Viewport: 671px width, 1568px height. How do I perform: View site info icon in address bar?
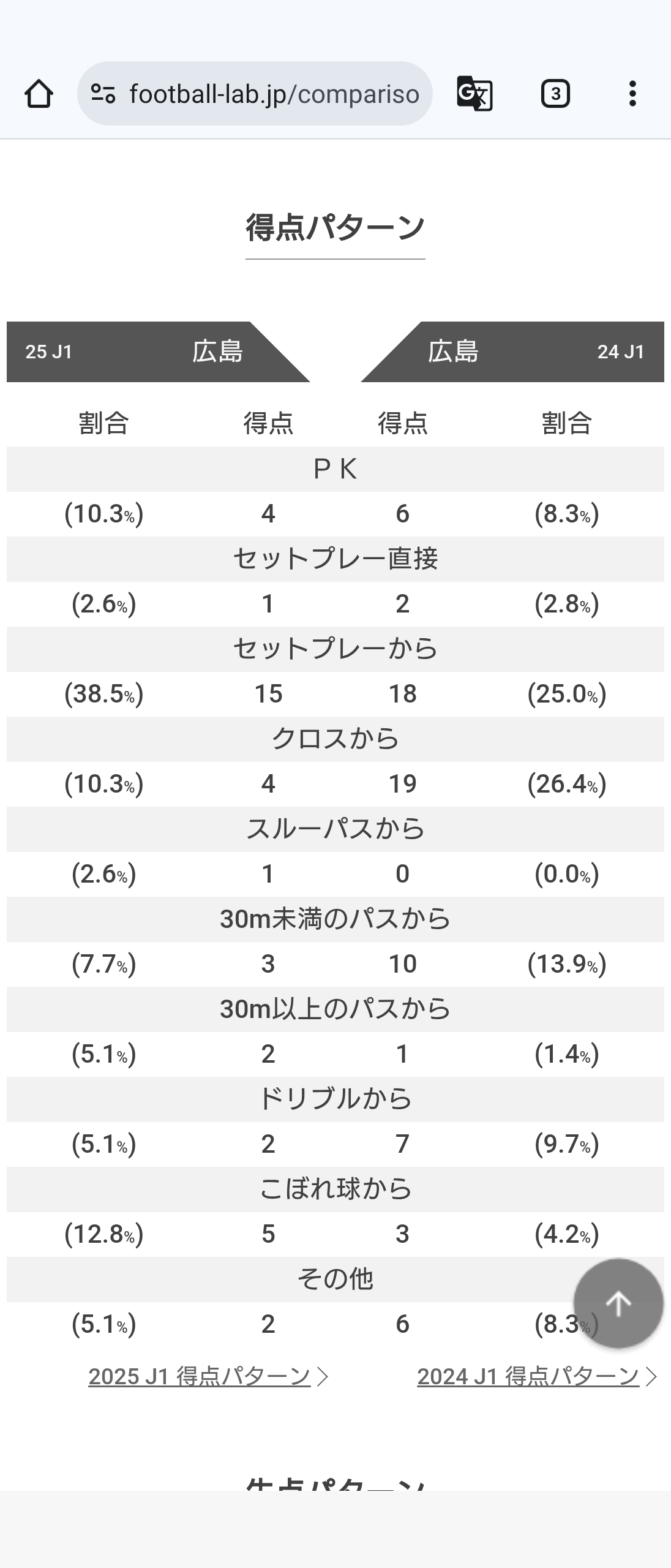(103, 94)
